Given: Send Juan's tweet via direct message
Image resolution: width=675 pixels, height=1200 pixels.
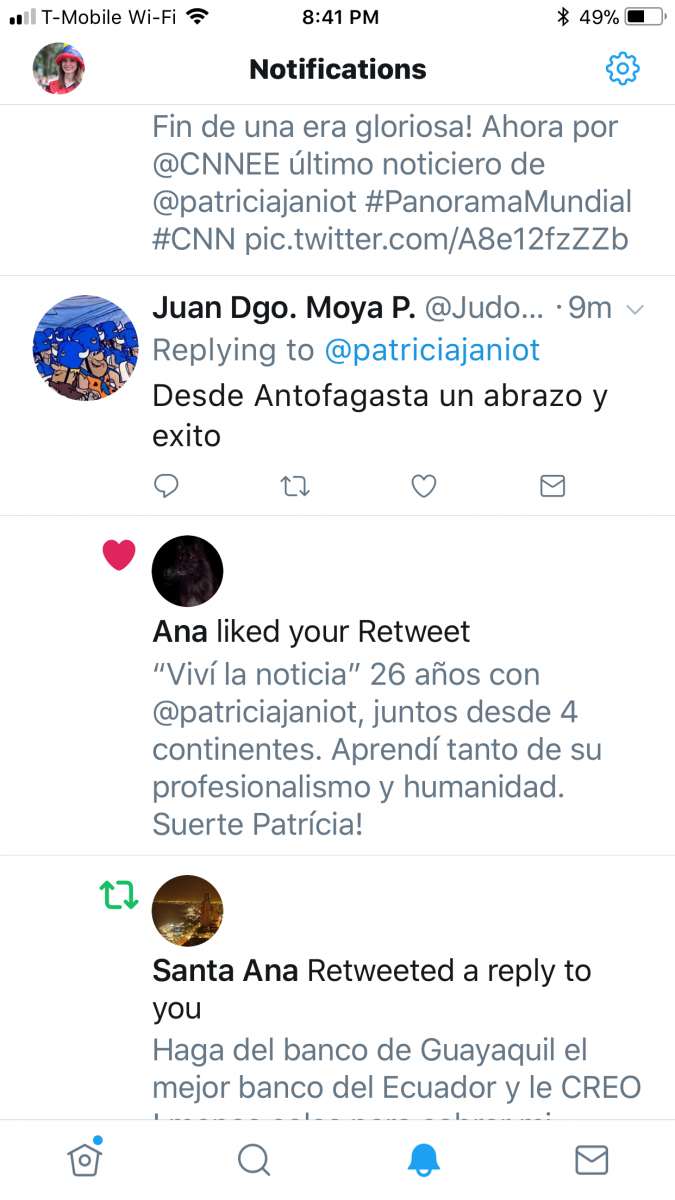Looking at the screenshot, I should tap(552, 486).
